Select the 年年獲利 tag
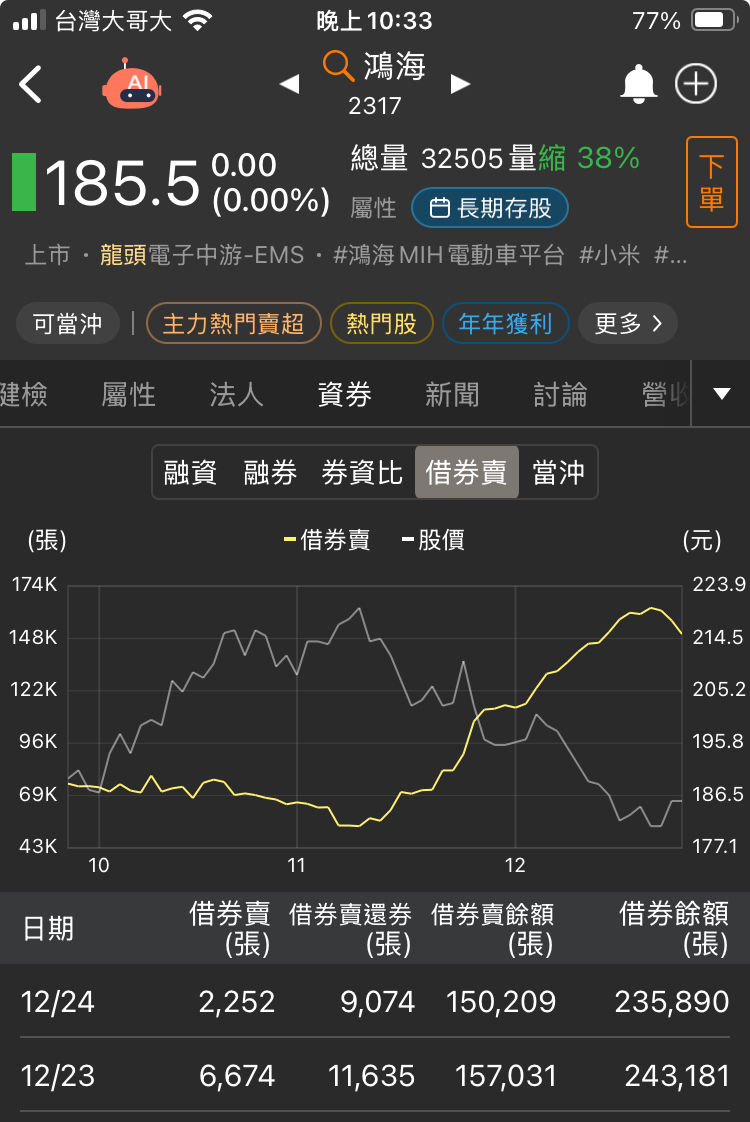 (505, 323)
